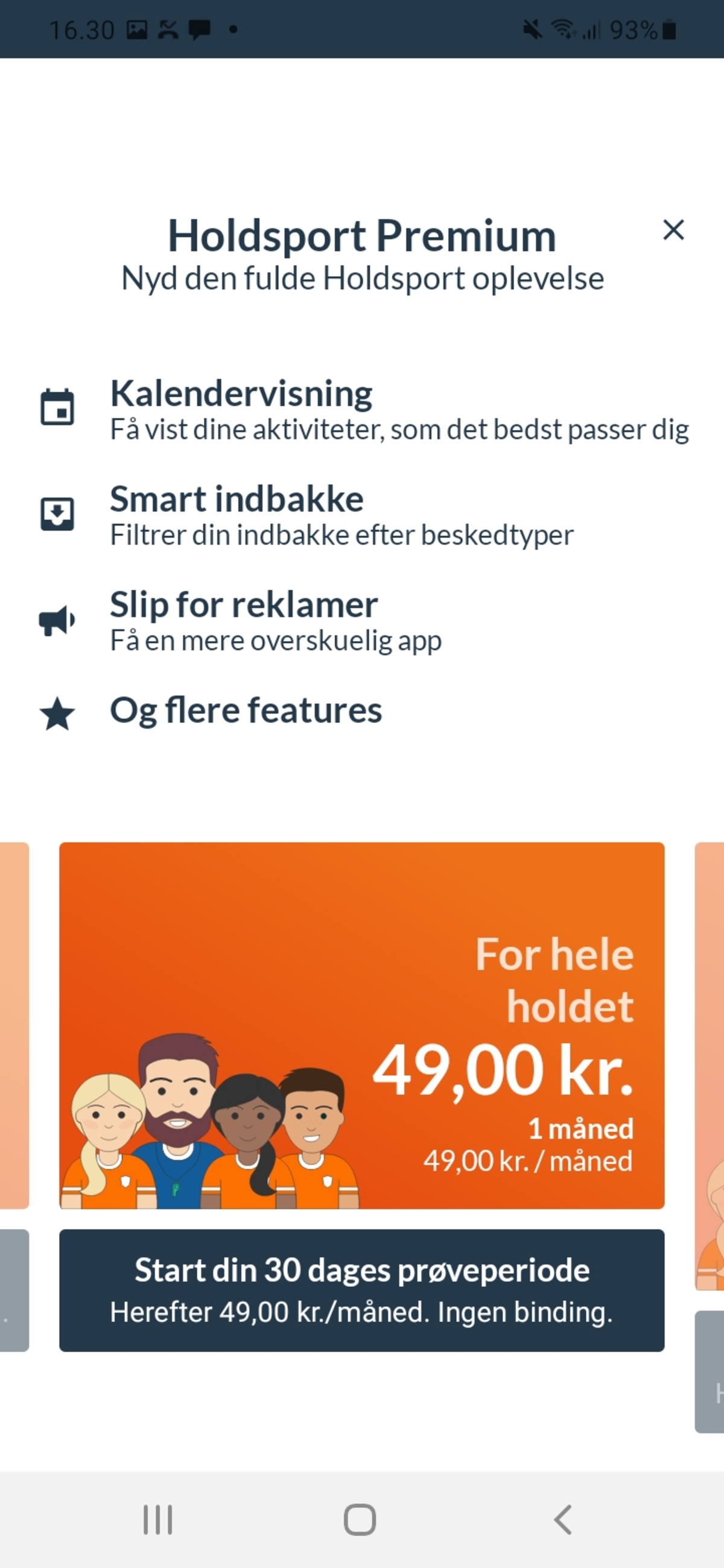Screen dimensions: 724x1568
Task: Close the Holdsport Premium dialog
Action: pyautogui.click(x=673, y=230)
